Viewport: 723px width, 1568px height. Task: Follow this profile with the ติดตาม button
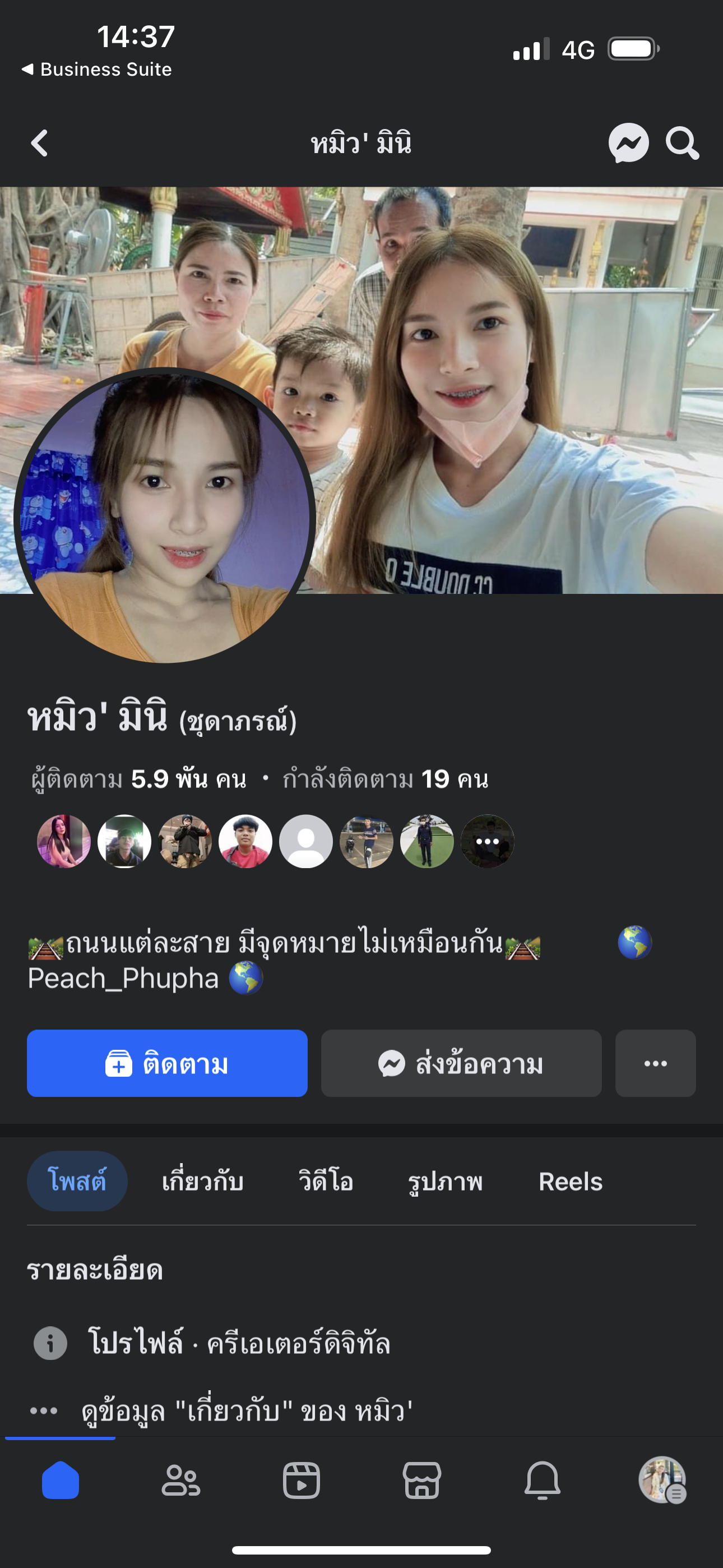167,1063
